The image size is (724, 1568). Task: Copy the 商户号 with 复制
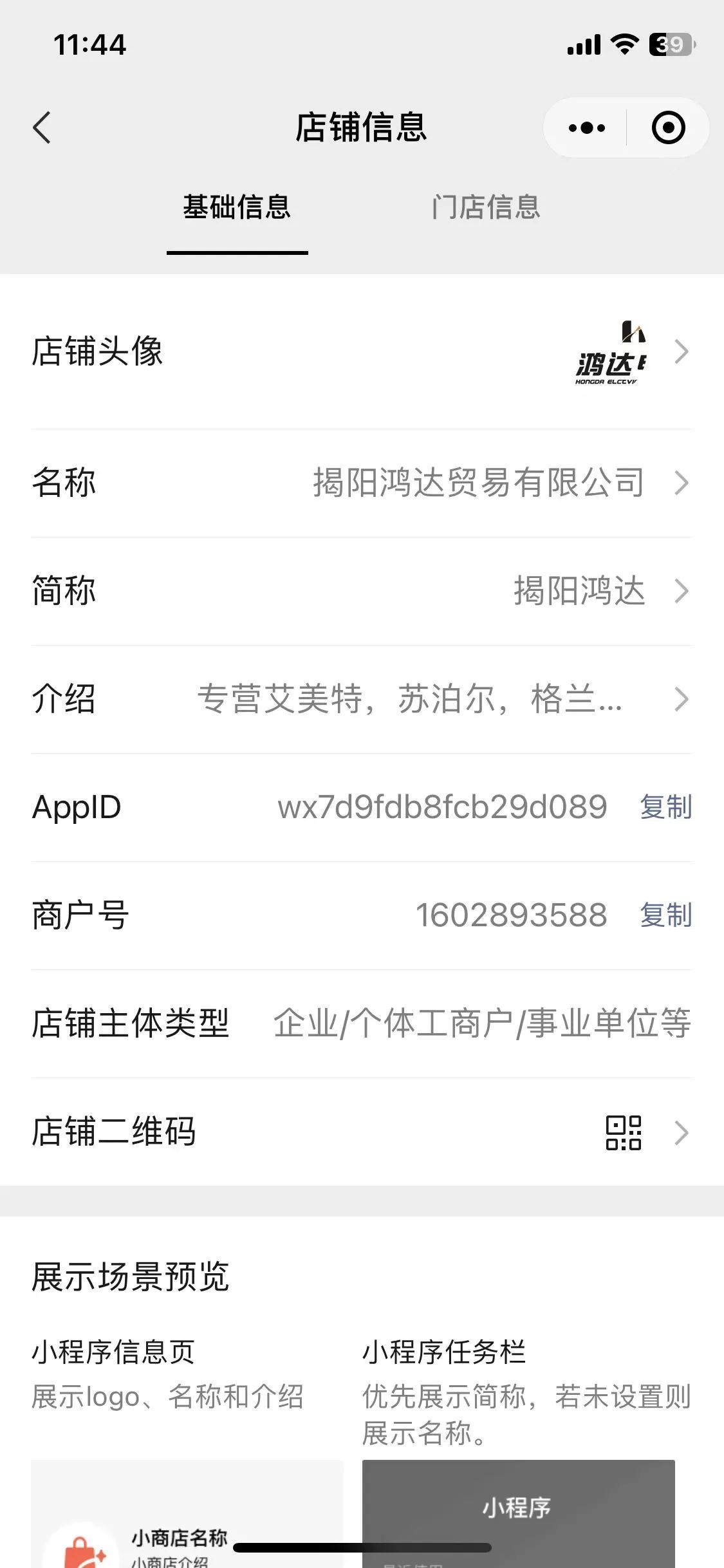click(666, 915)
